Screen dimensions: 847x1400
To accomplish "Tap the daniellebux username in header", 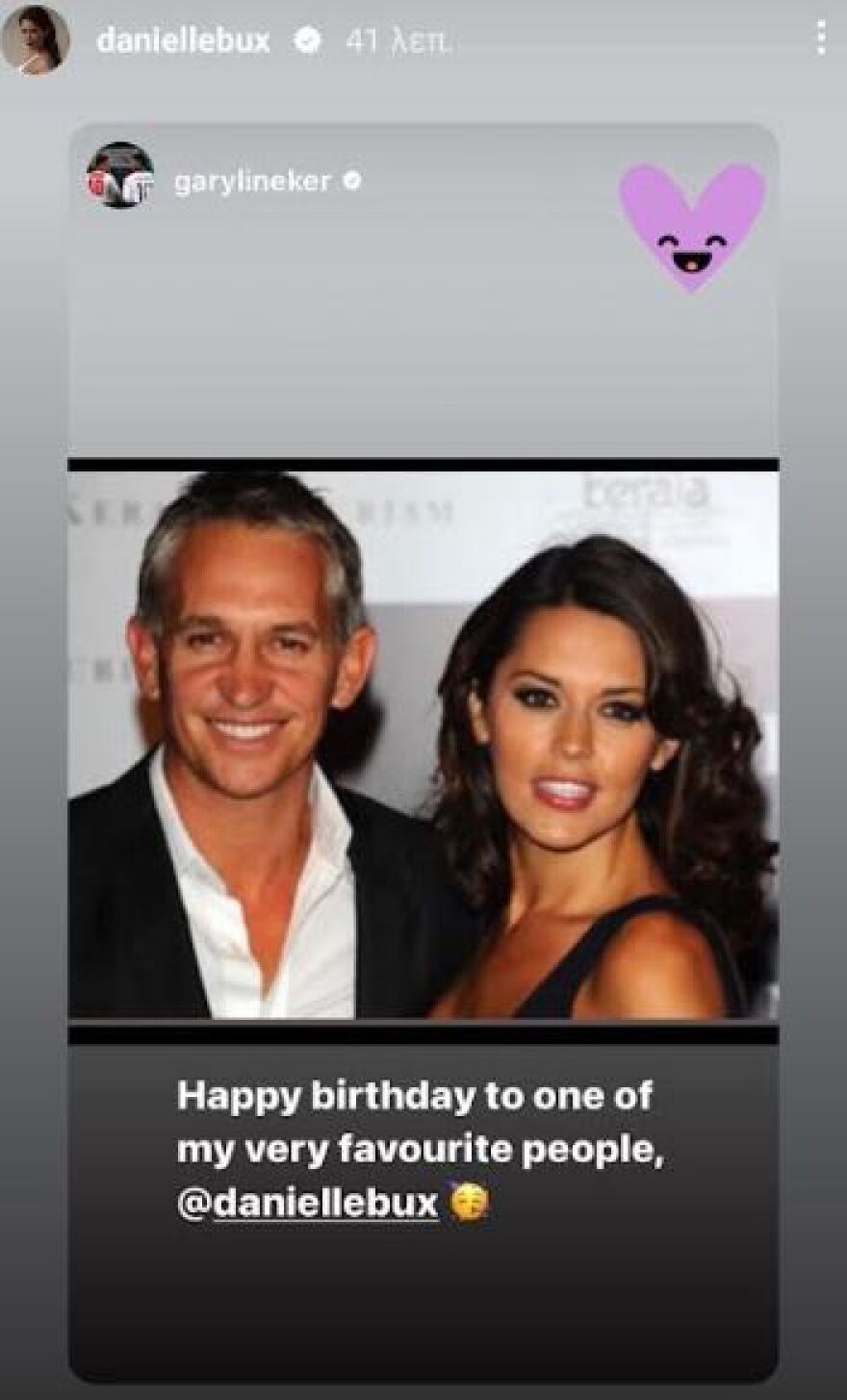I will pyautogui.click(x=183, y=41).
